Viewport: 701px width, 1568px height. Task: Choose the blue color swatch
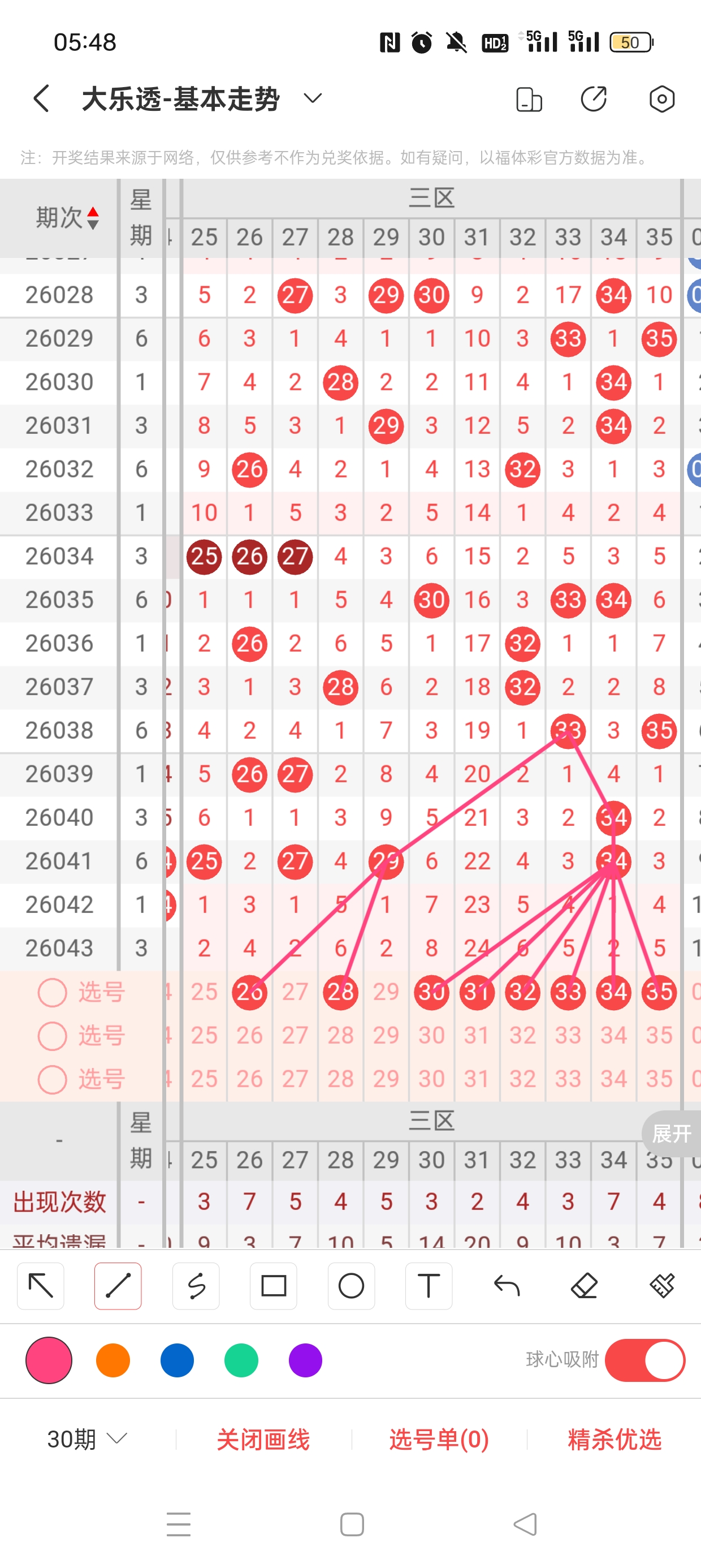tap(177, 1360)
